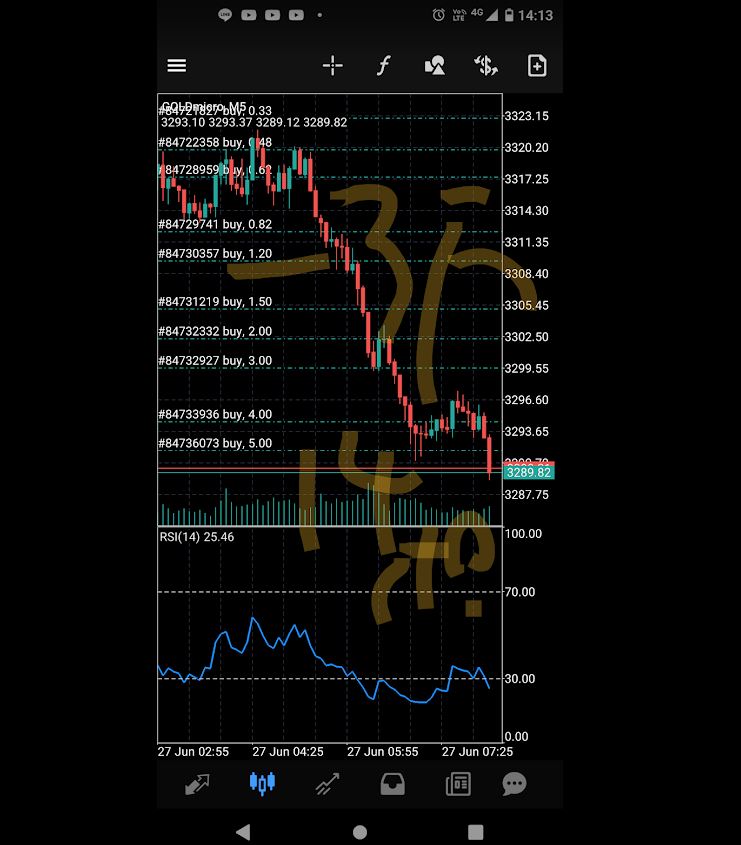Image resolution: width=741 pixels, height=845 pixels.
Task: Go back using the system back button
Action: tap(243, 831)
